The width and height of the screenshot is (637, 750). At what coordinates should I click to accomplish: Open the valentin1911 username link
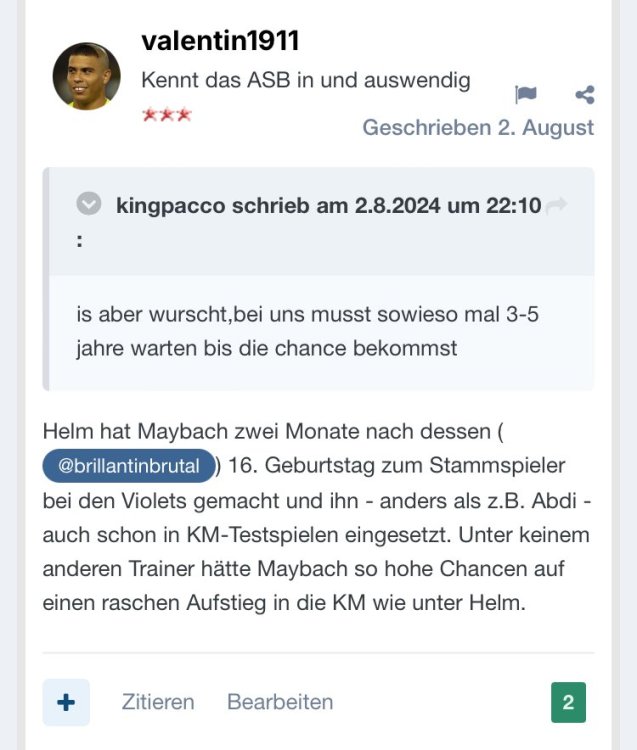click(220, 41)
